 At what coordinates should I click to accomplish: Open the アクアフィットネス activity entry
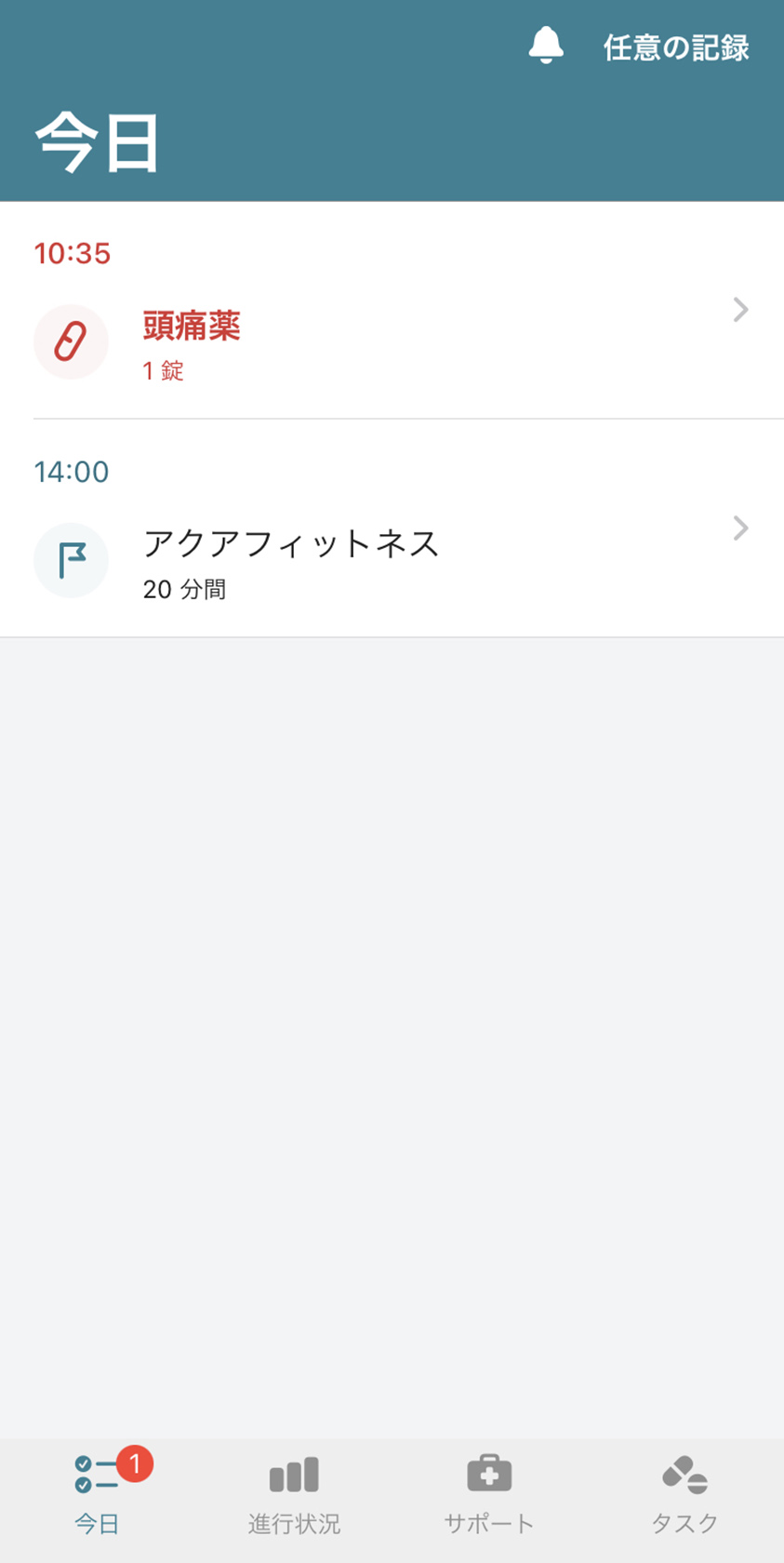click(392, 561)
